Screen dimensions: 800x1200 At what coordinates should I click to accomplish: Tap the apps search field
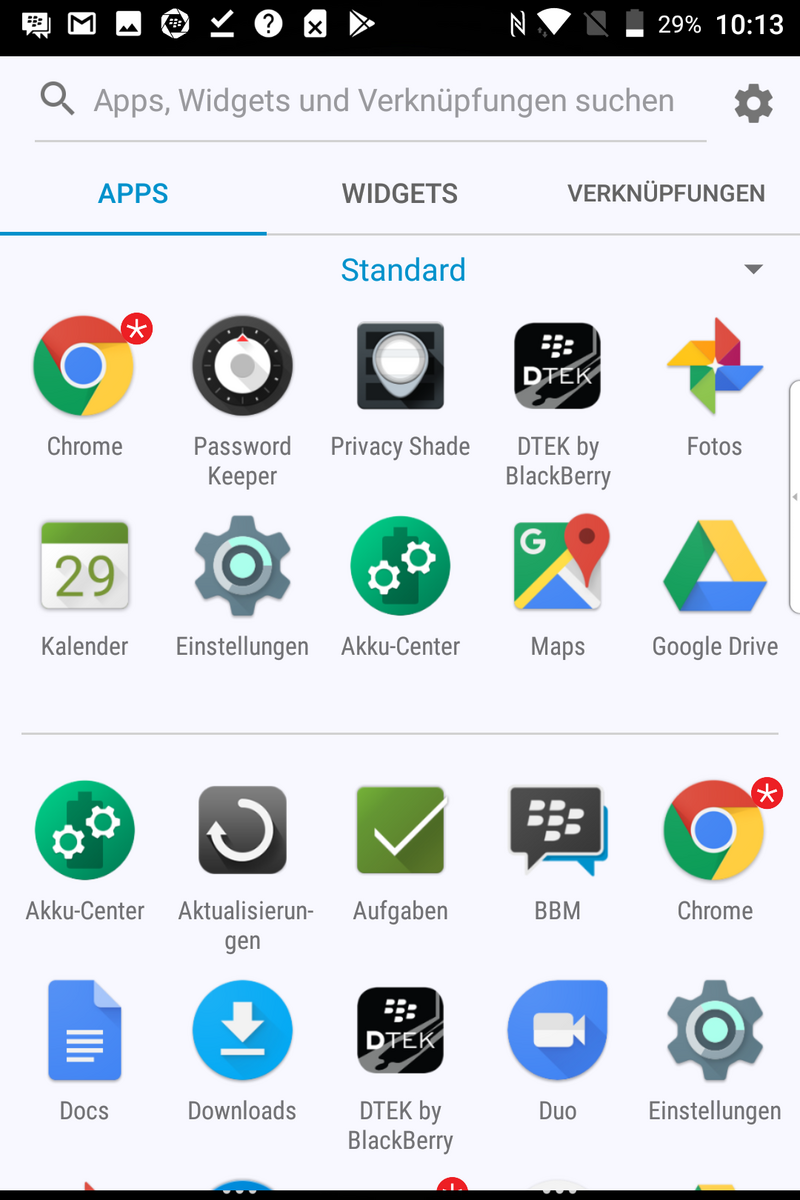[383, 101]
